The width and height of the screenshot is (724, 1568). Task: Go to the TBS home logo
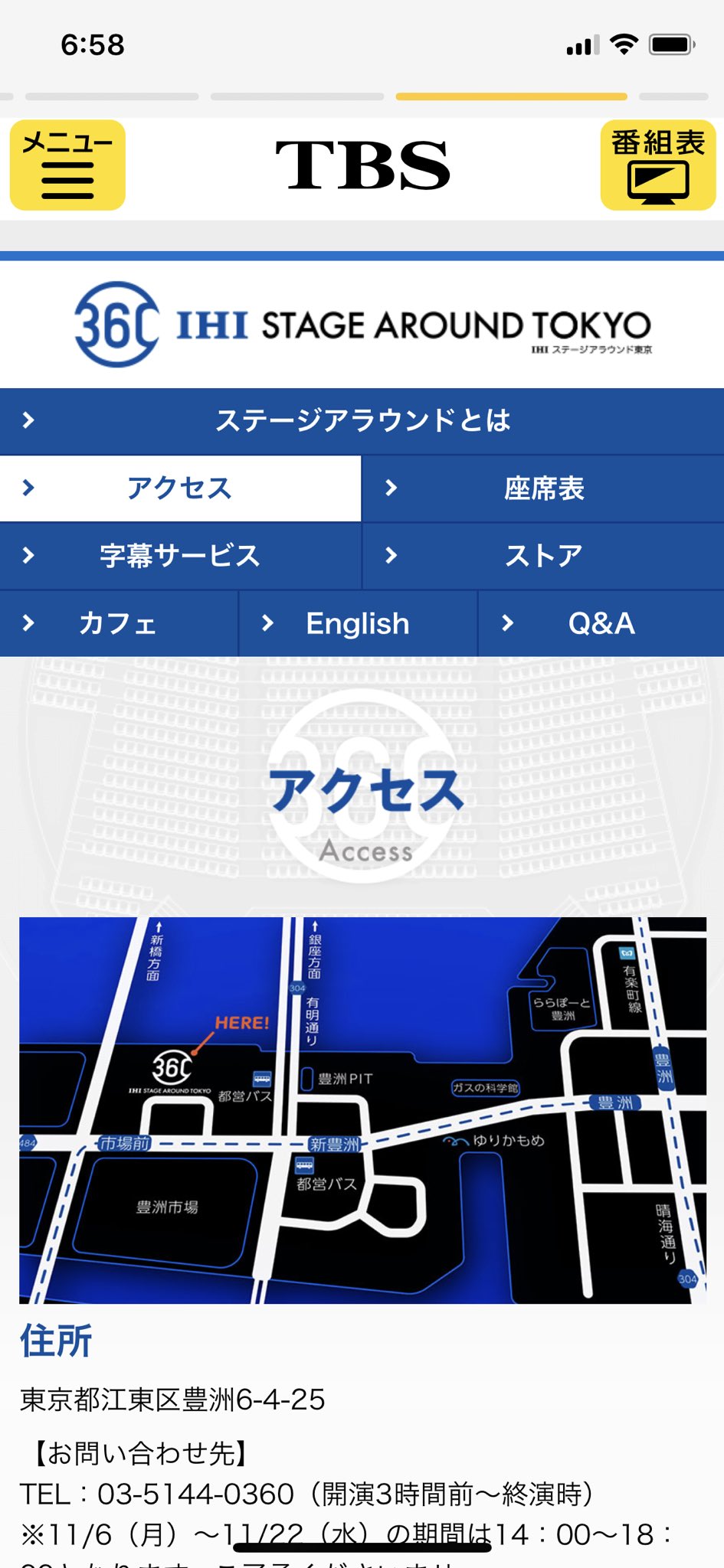point(362,165)
